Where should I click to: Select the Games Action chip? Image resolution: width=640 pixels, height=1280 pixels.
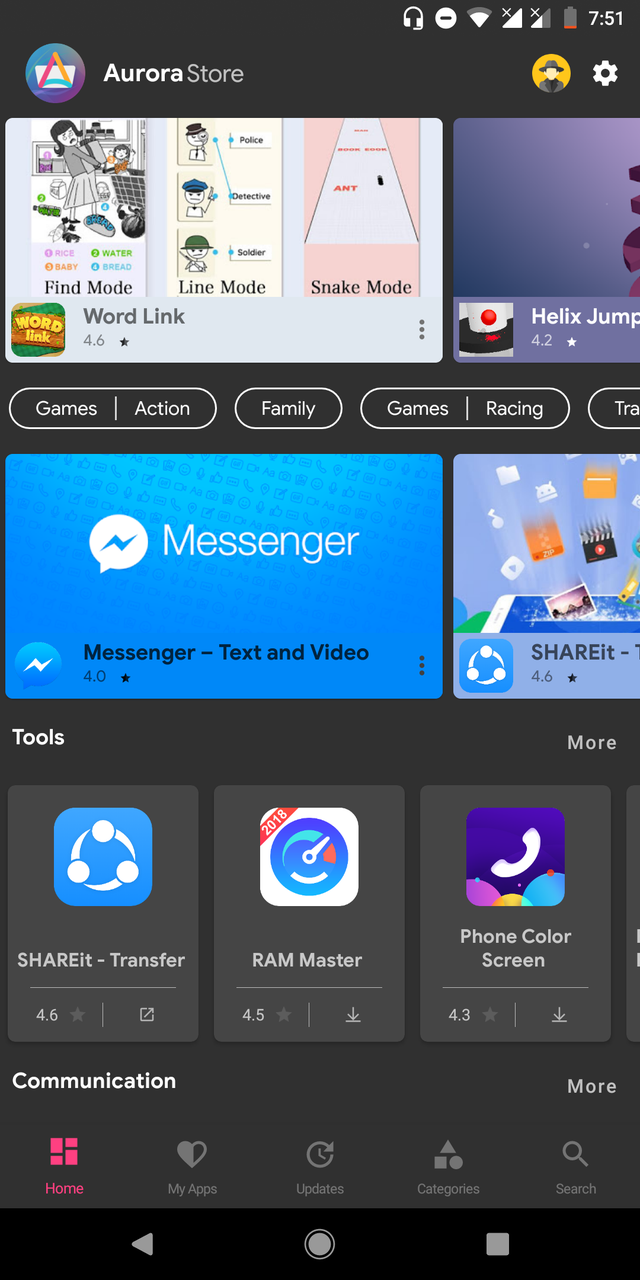tap(113, 408)
